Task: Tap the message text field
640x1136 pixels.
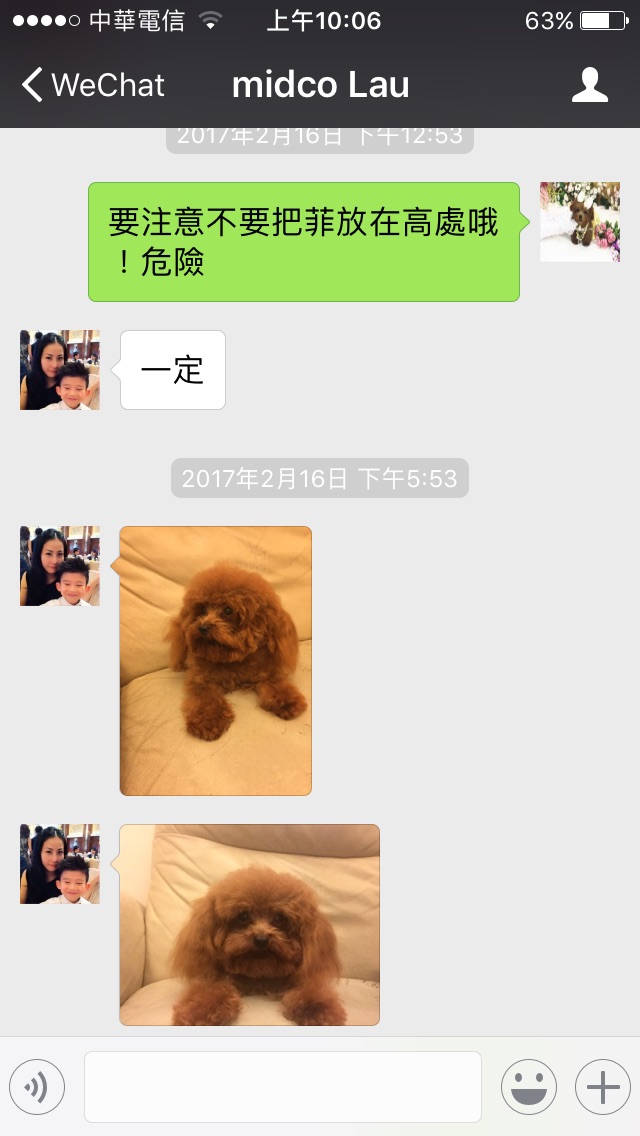Action: 283,1087
